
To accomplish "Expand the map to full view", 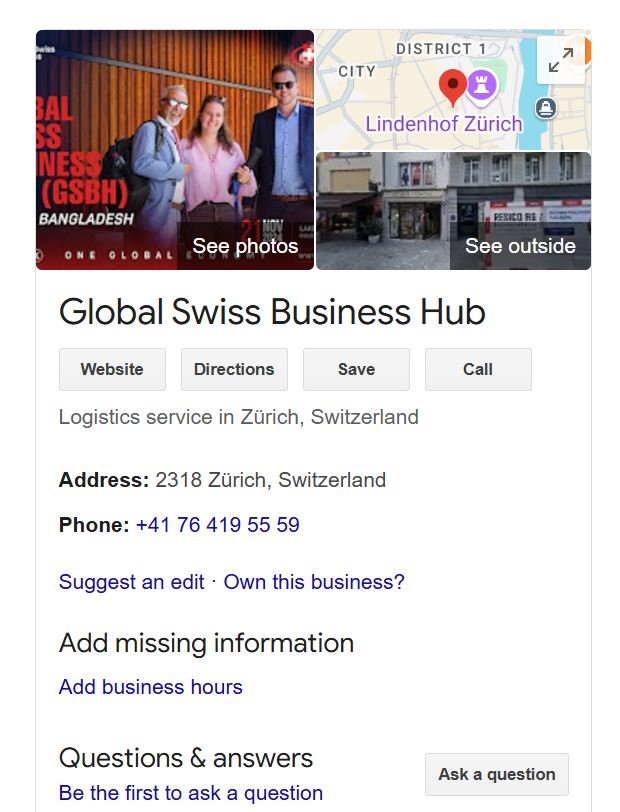I will coord(561,60).
